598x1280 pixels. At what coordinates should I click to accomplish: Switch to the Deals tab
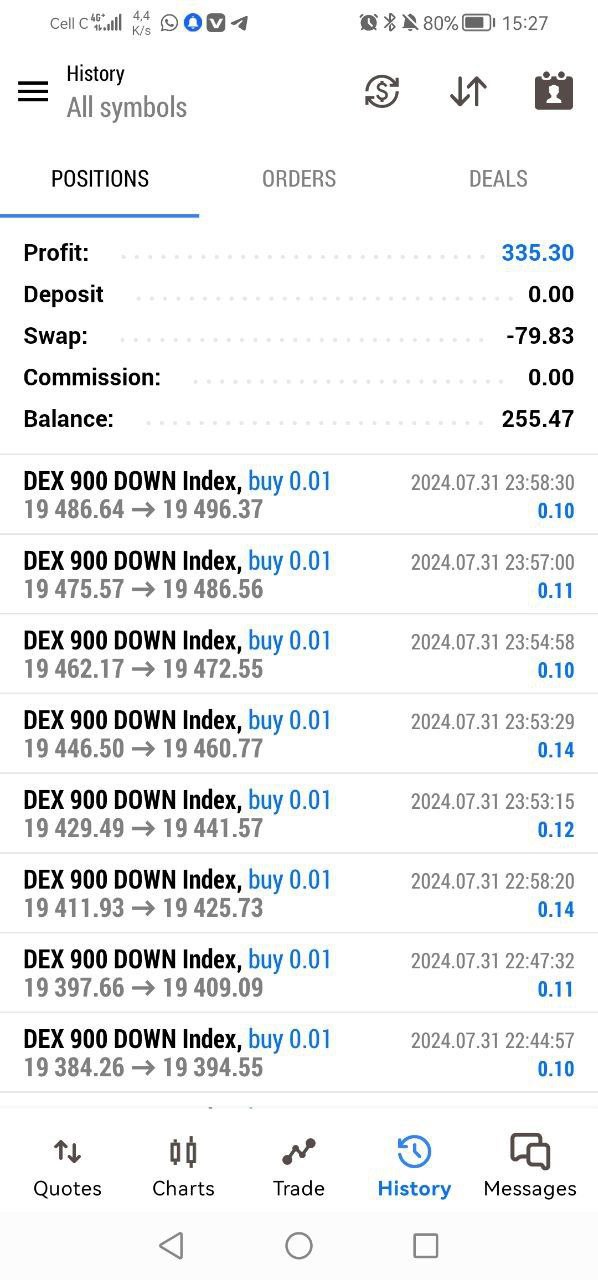[x=498, y=179]
